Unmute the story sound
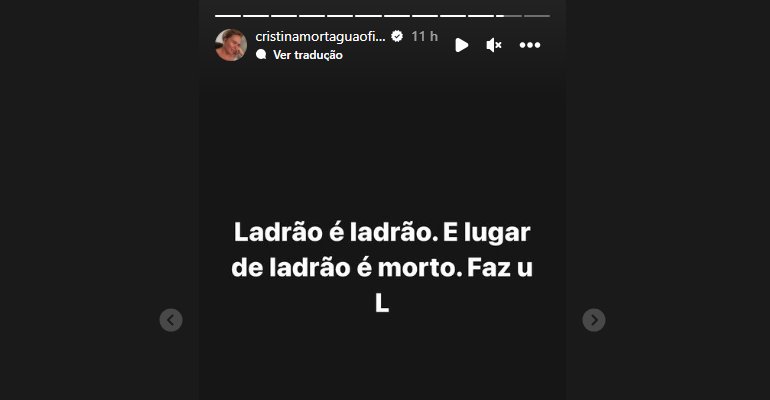The height and width of the screenshot is (400, 770). 494,45
